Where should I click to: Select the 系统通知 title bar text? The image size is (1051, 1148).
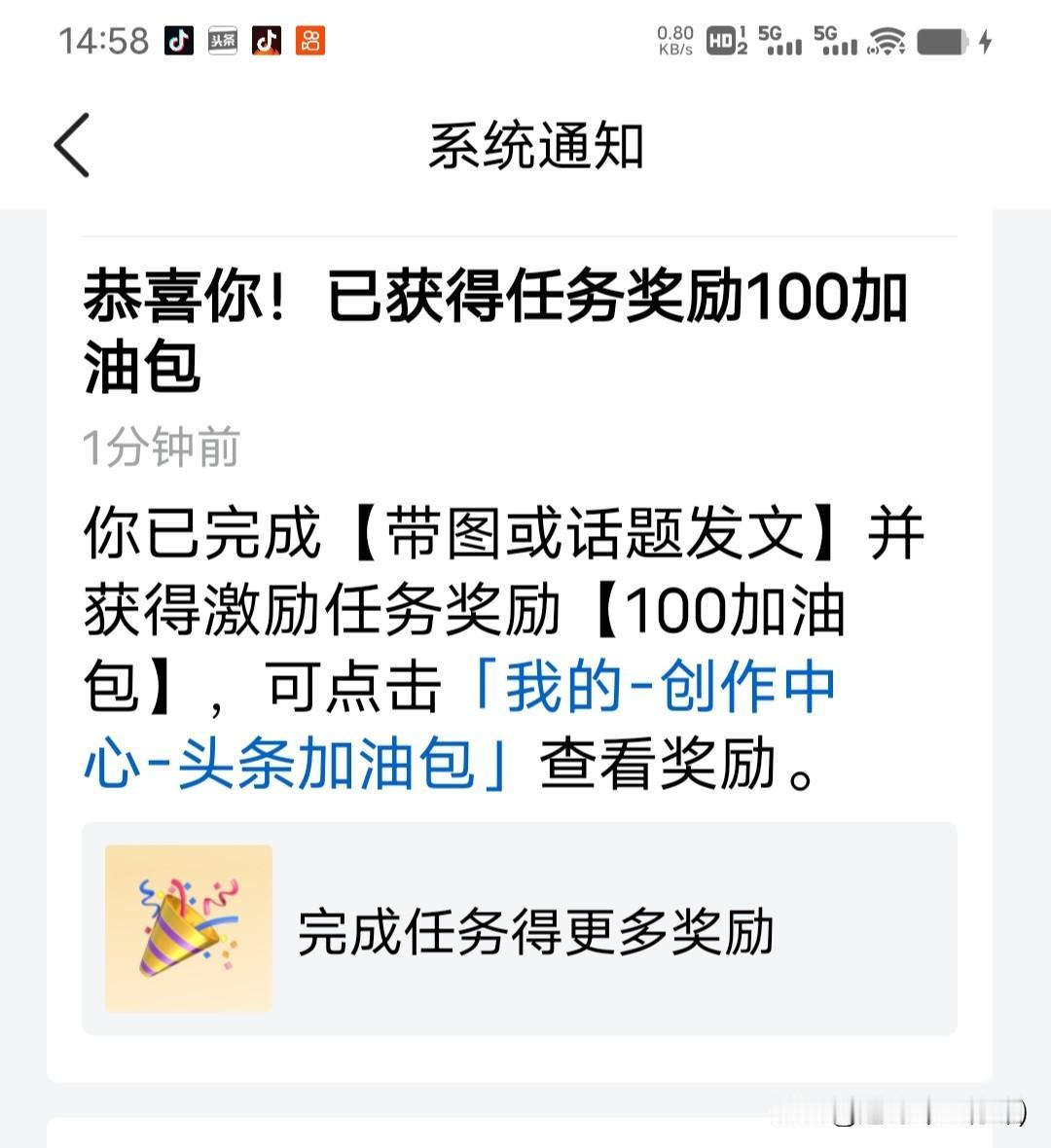coord(535,144)
